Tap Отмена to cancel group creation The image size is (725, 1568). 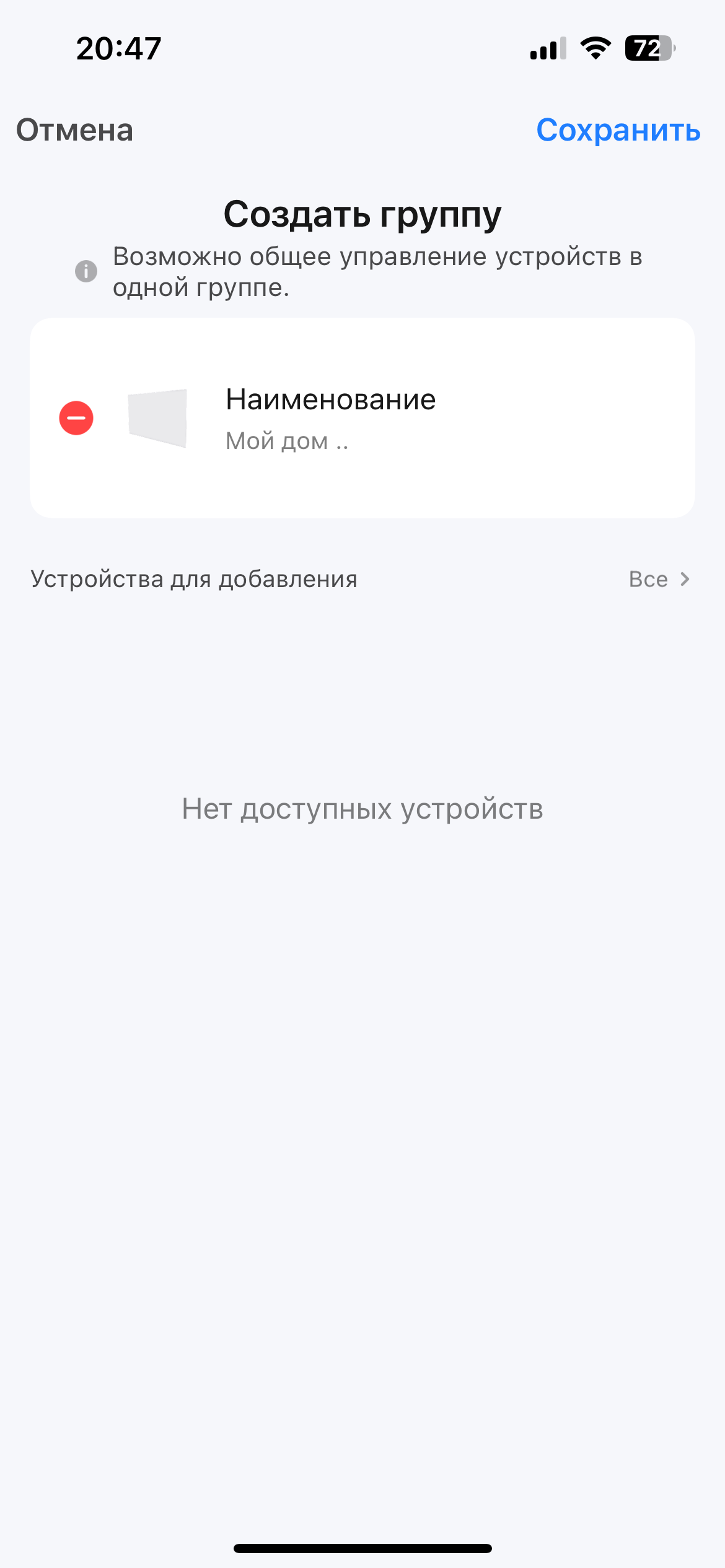point(74,131)
